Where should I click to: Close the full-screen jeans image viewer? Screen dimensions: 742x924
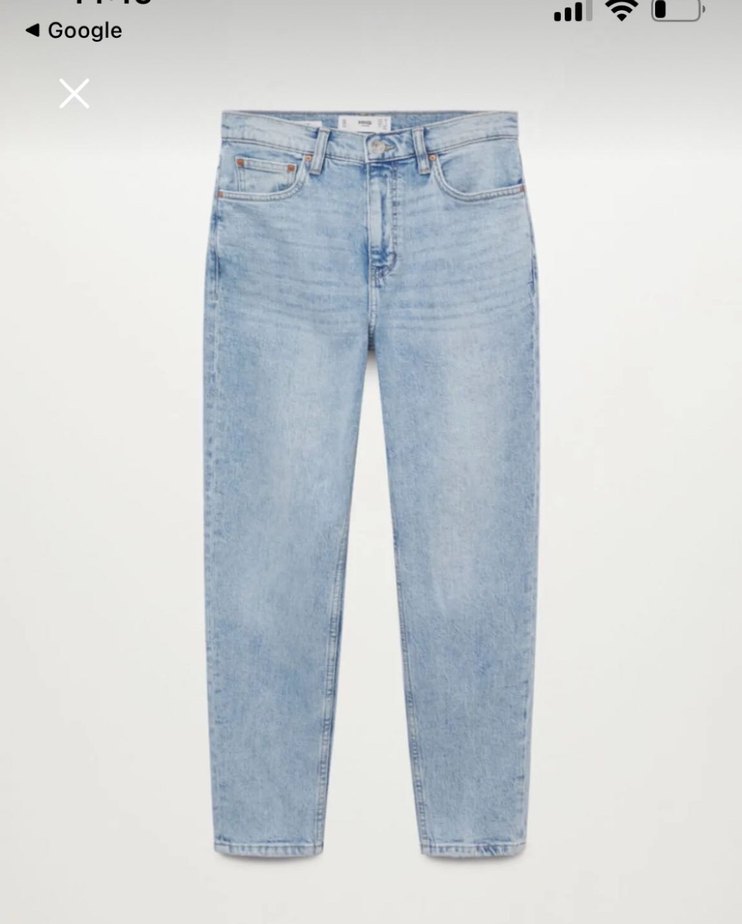click(74, 93)
